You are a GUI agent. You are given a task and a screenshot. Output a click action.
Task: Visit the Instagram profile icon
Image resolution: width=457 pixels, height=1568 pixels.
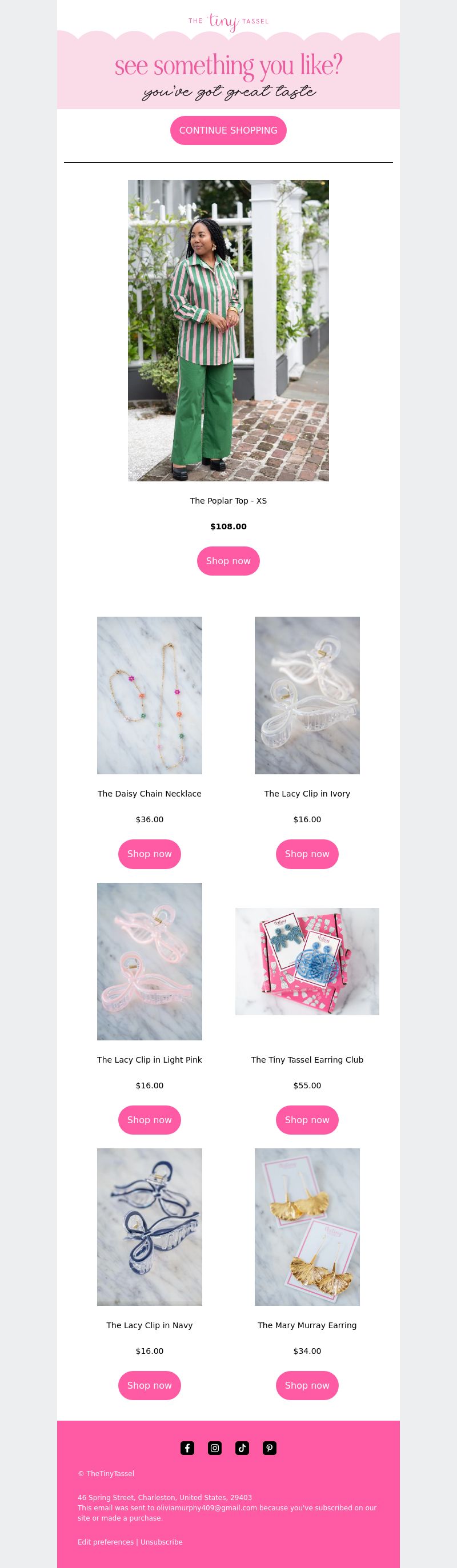click(214, 1448)
